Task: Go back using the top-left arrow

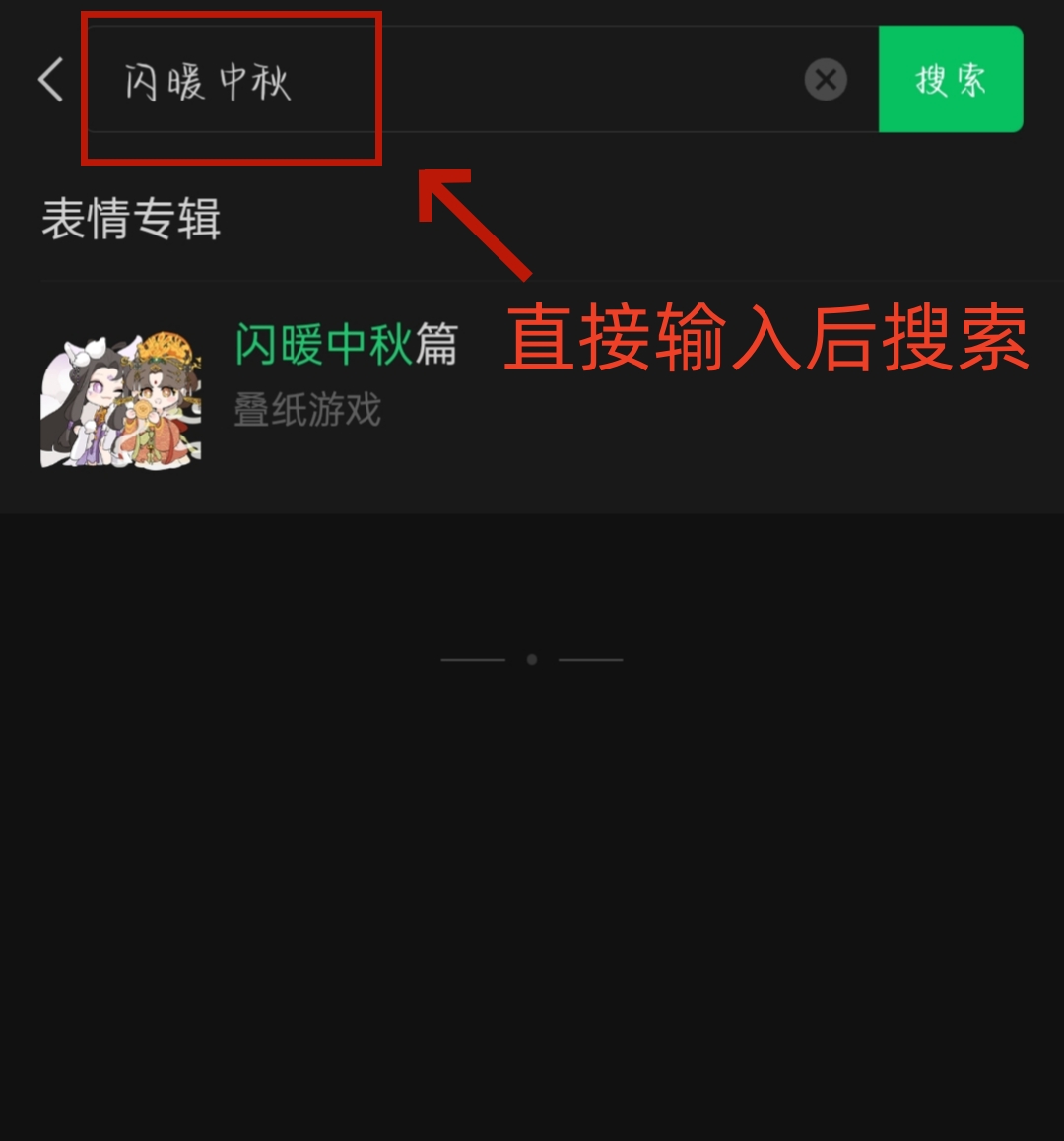Action: pos(51,80)
